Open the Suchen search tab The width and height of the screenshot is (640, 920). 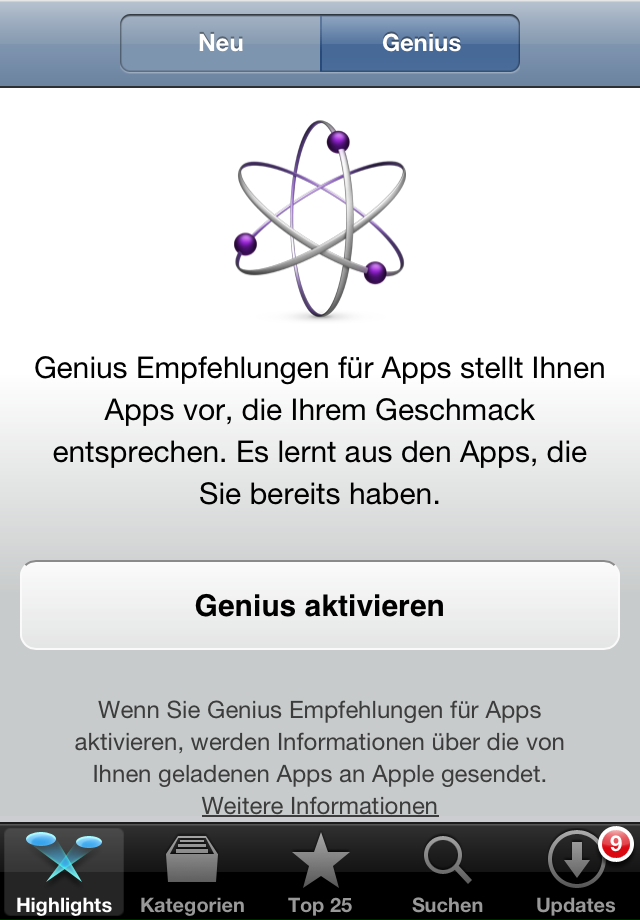click(x=447, y=872)
